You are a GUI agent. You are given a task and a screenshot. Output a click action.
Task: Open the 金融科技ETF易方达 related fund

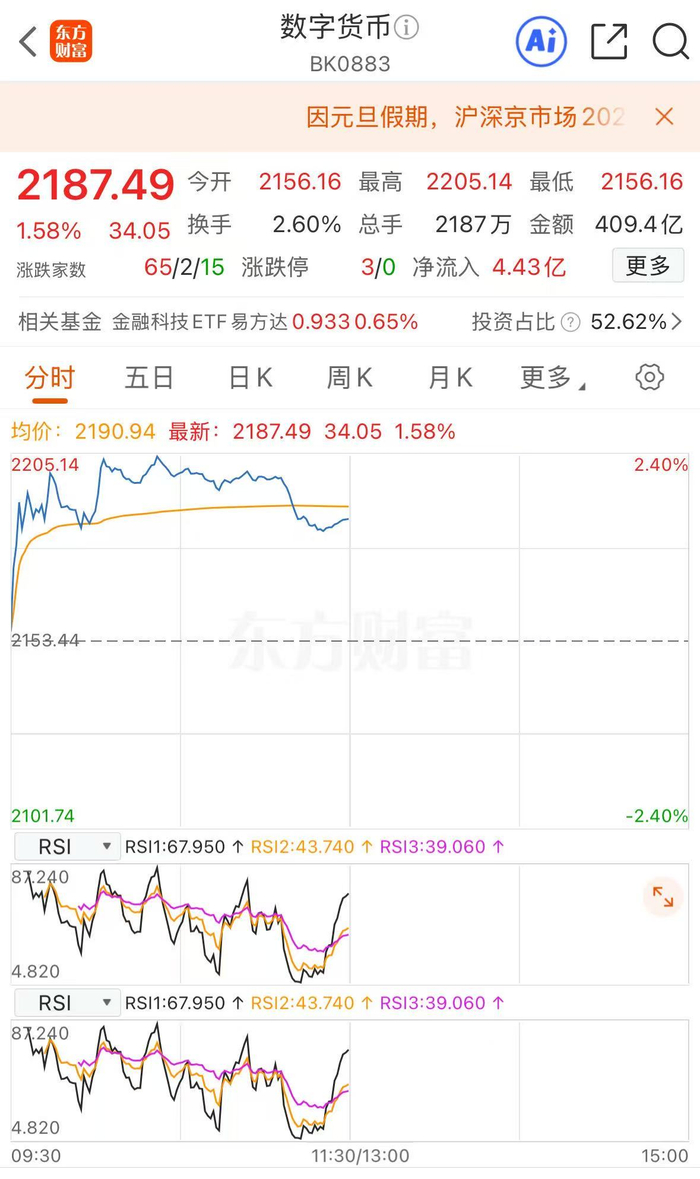click(x=264, y=322)
